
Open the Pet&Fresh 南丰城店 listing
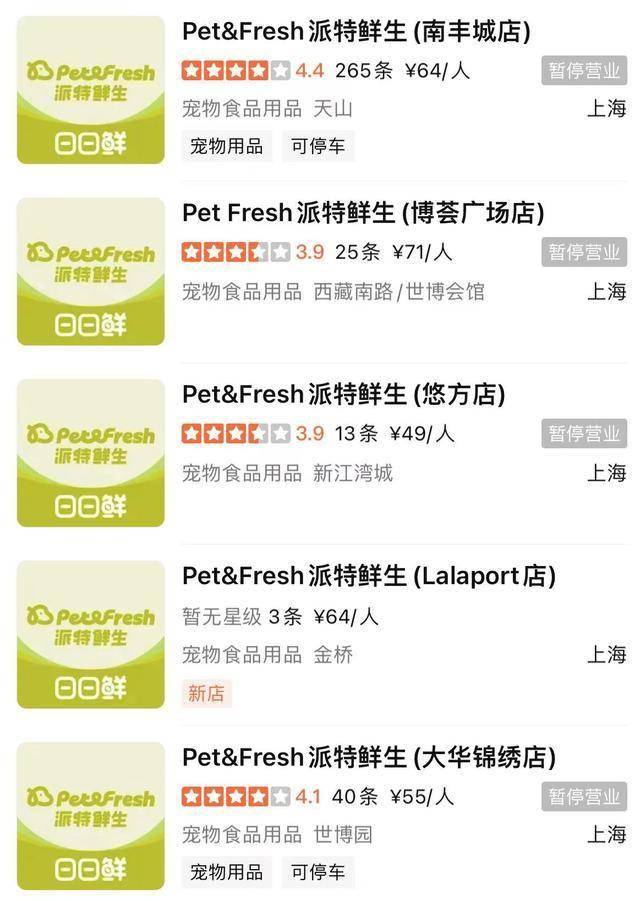[x=356, y=32]
